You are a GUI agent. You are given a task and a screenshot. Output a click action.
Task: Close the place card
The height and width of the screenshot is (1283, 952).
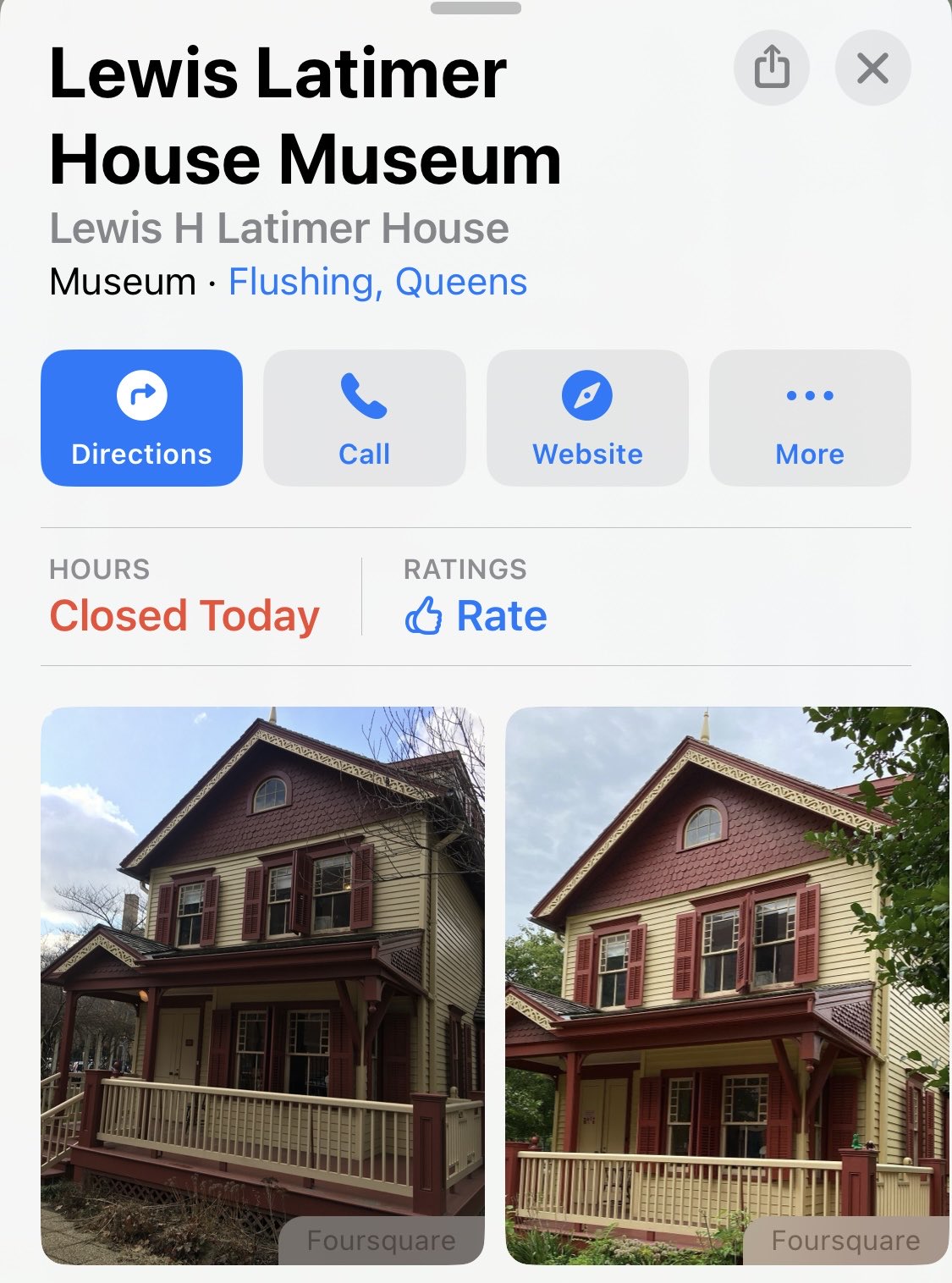tap(872, 68)
